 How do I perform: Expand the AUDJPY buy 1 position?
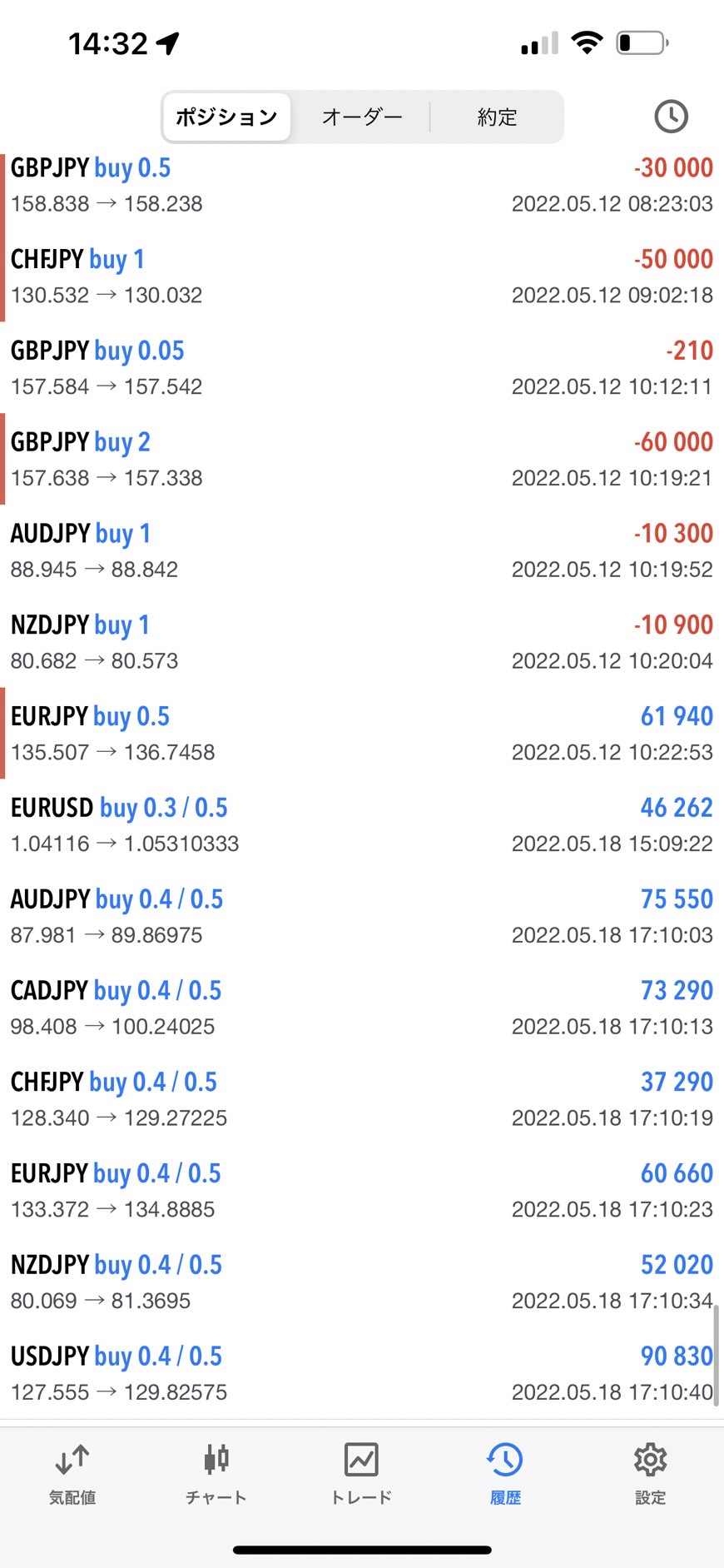[x=362, y=550]
